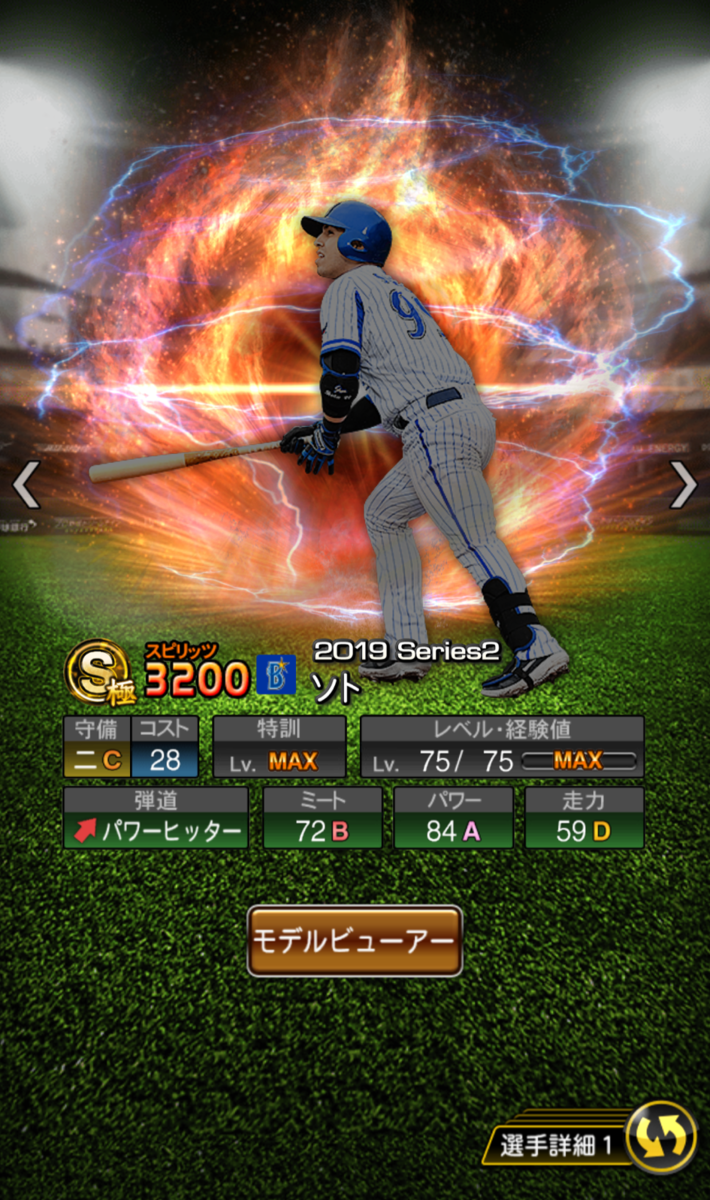Go to the previous player with left arrow
Screen dimensions: 710x1200
pyautogui.click(x=27, y=485)
